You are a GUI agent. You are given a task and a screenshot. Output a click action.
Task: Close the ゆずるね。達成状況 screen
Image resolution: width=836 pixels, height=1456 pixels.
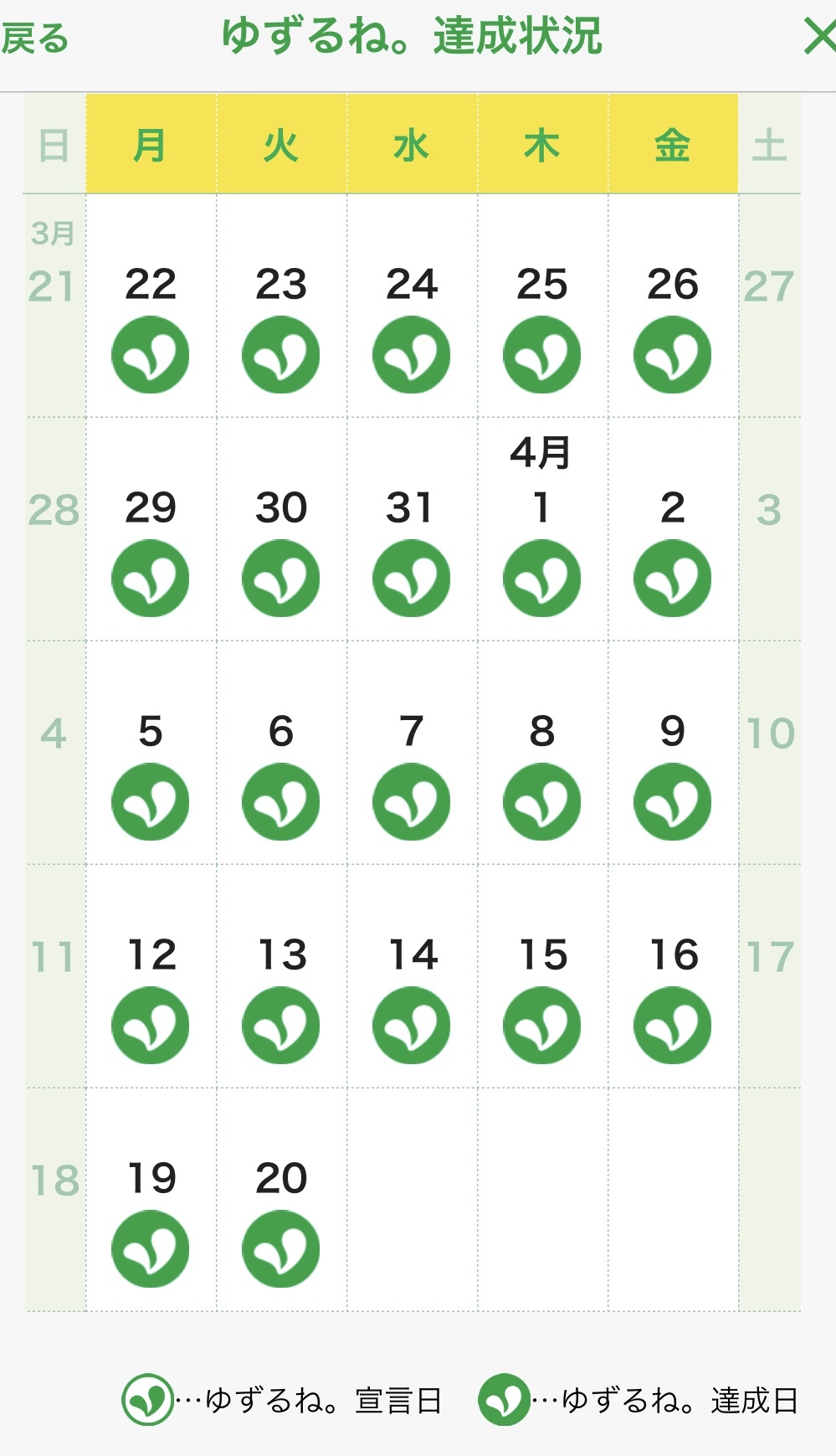click(819, 38)
